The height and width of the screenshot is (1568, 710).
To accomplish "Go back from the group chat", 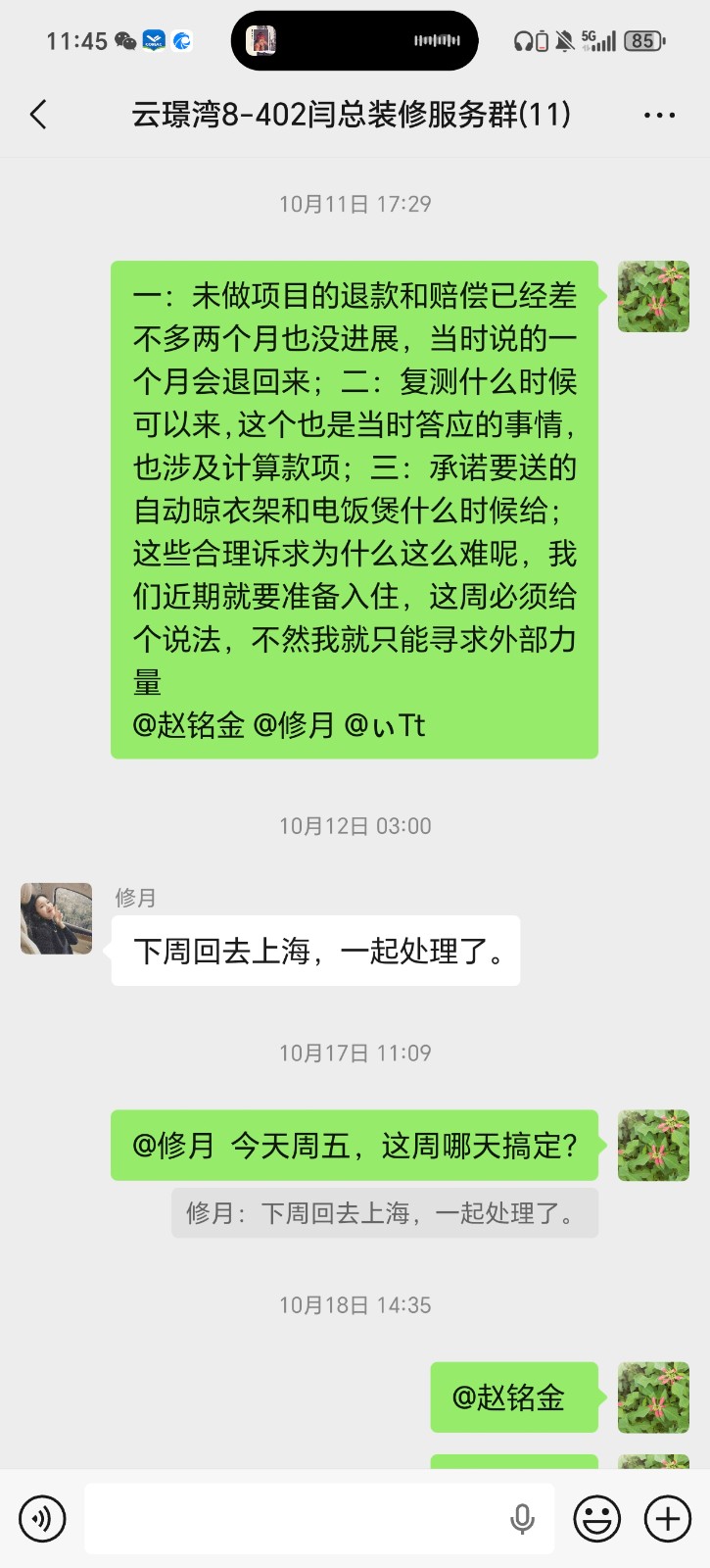I will pos(39,115).
